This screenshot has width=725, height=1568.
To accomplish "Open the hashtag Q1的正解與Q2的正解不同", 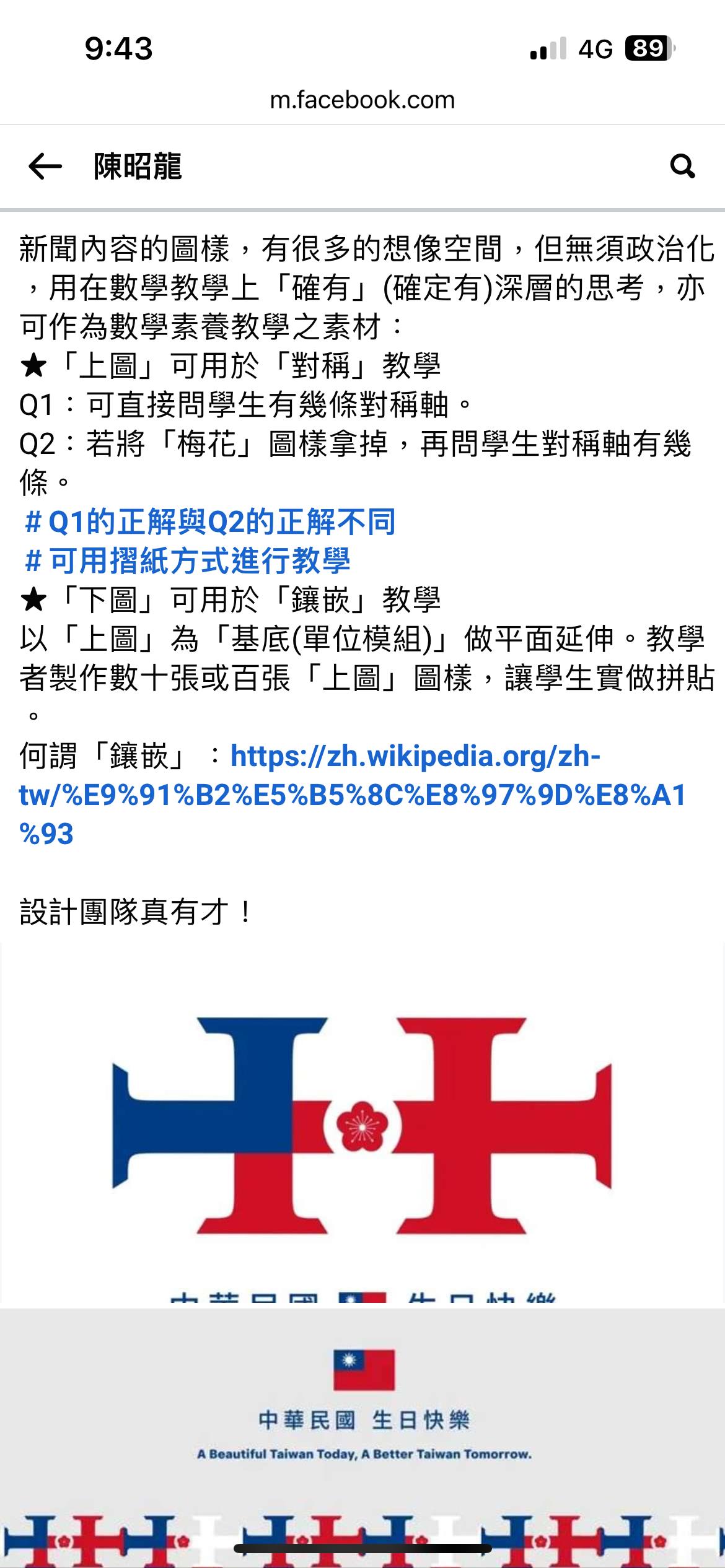I will pos(209,522).
